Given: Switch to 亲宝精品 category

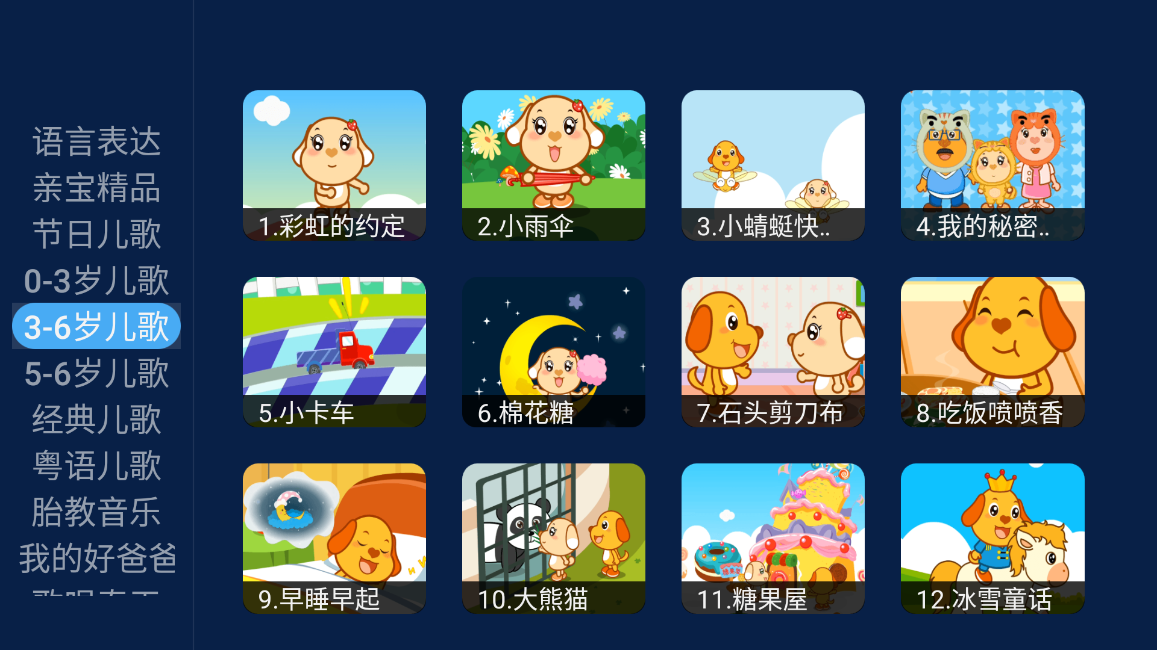Looking at the screenshot, I should pyautogui.click(x=96, y=188).
